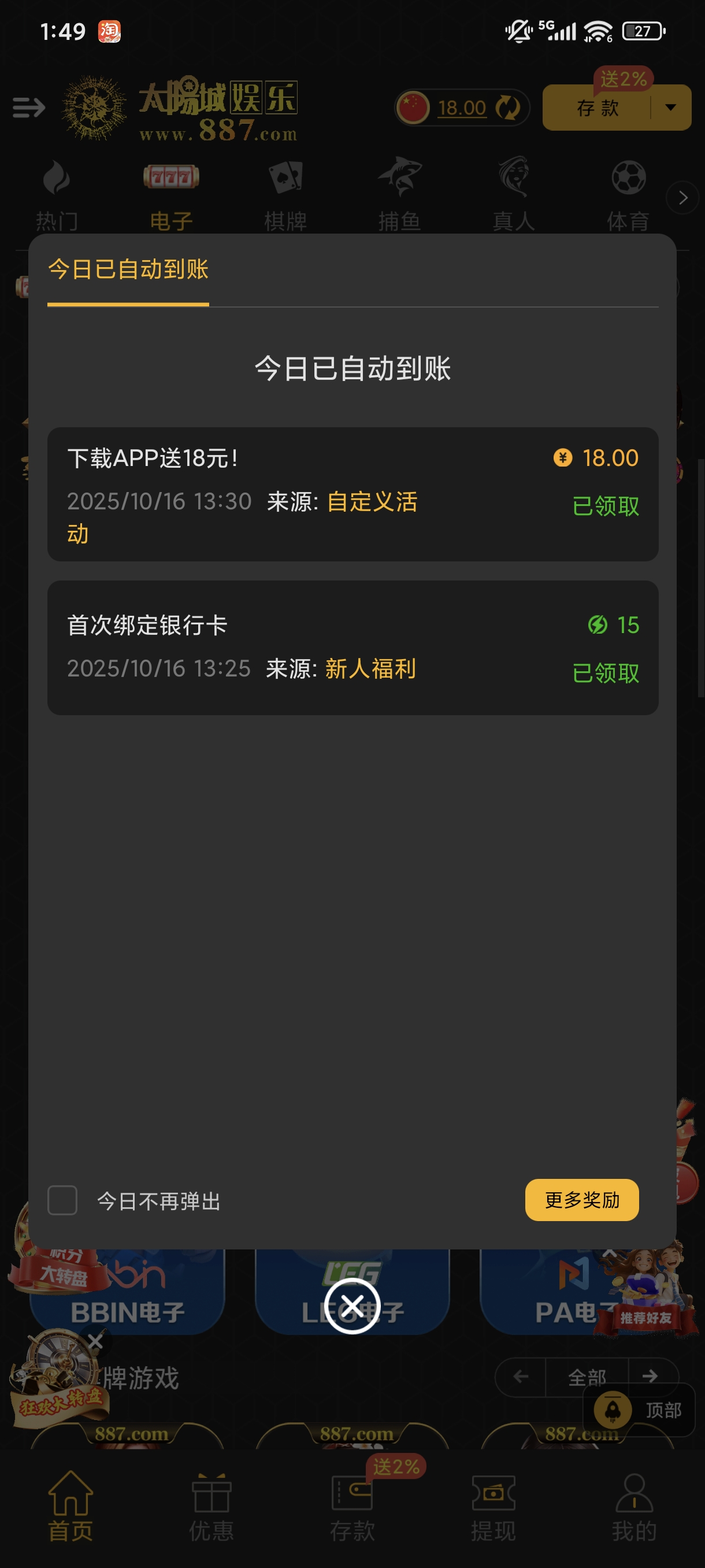Open the 新人福利 source link

pos(370,669)
